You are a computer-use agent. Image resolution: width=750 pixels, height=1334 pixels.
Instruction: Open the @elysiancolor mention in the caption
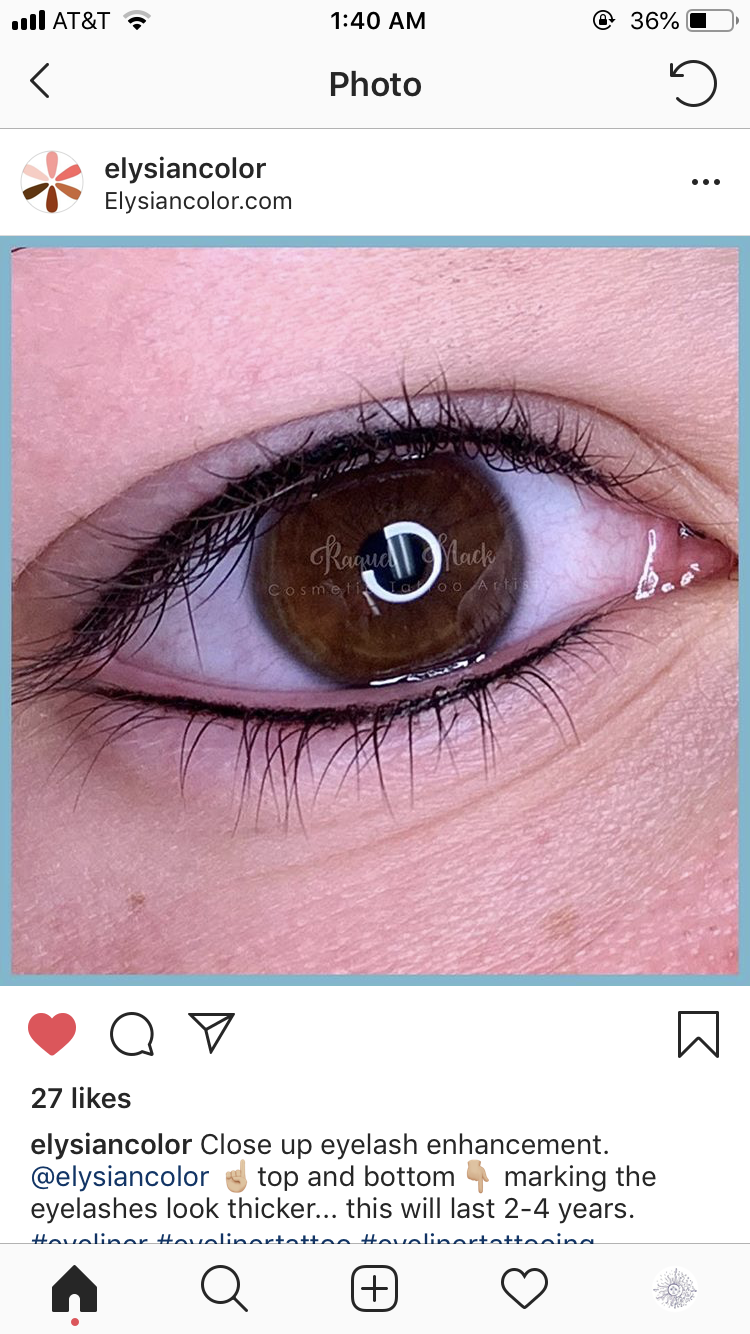120,1176
